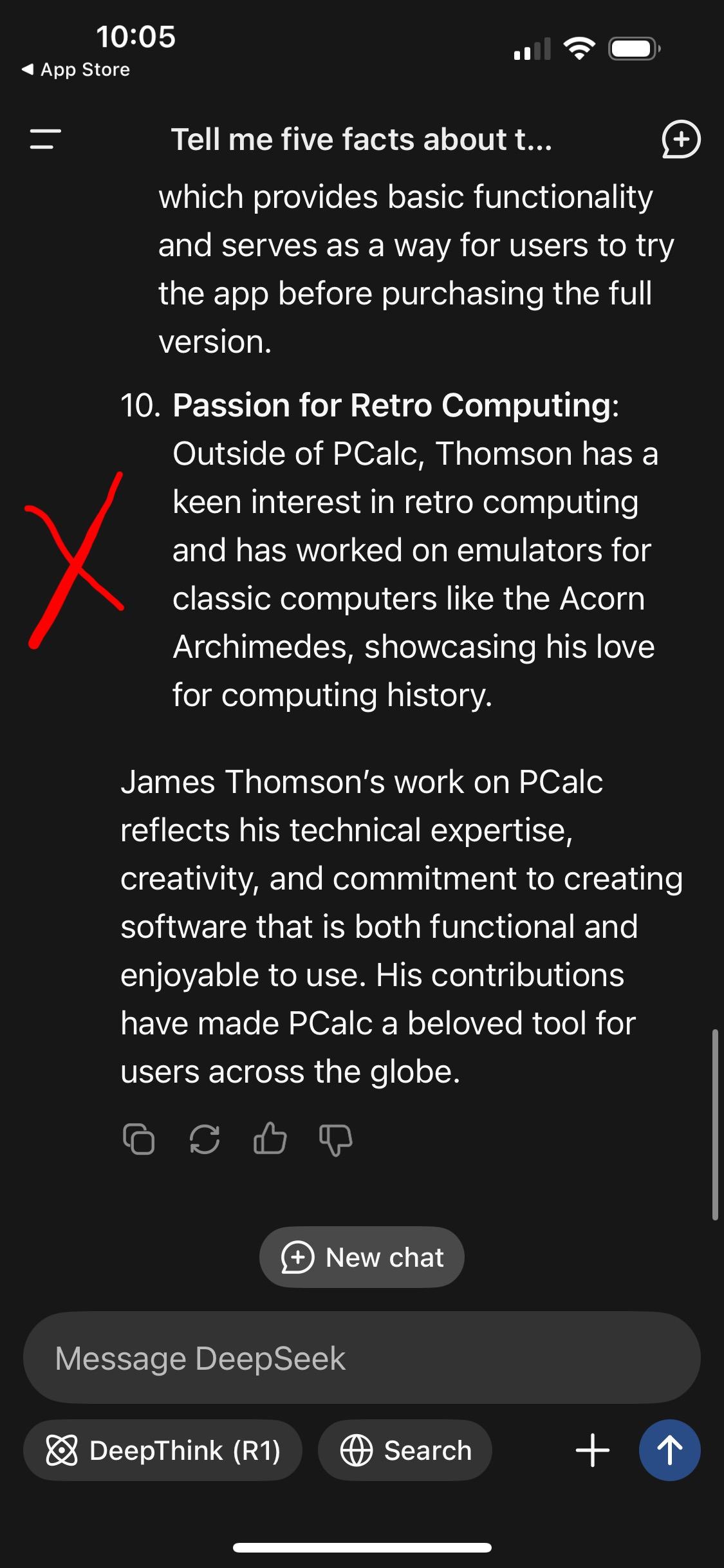Open attachment options with plus icon
Screen dimensions: 724x1568
tap(592, 1451)
